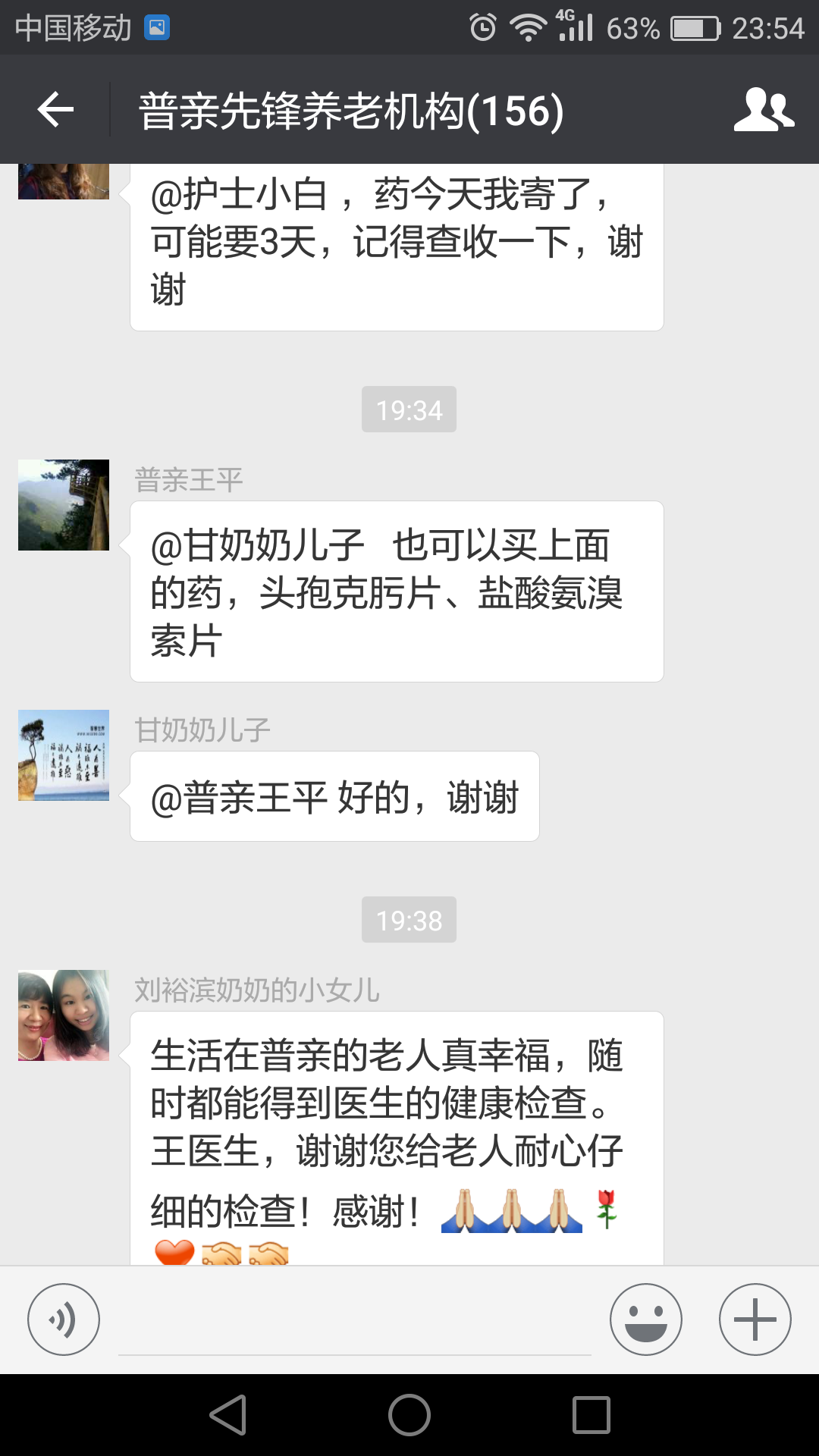This screenshot has width=819, height=1456.
Task: Open 甘奶奶儿子's profile avatar
Action: 64,755
